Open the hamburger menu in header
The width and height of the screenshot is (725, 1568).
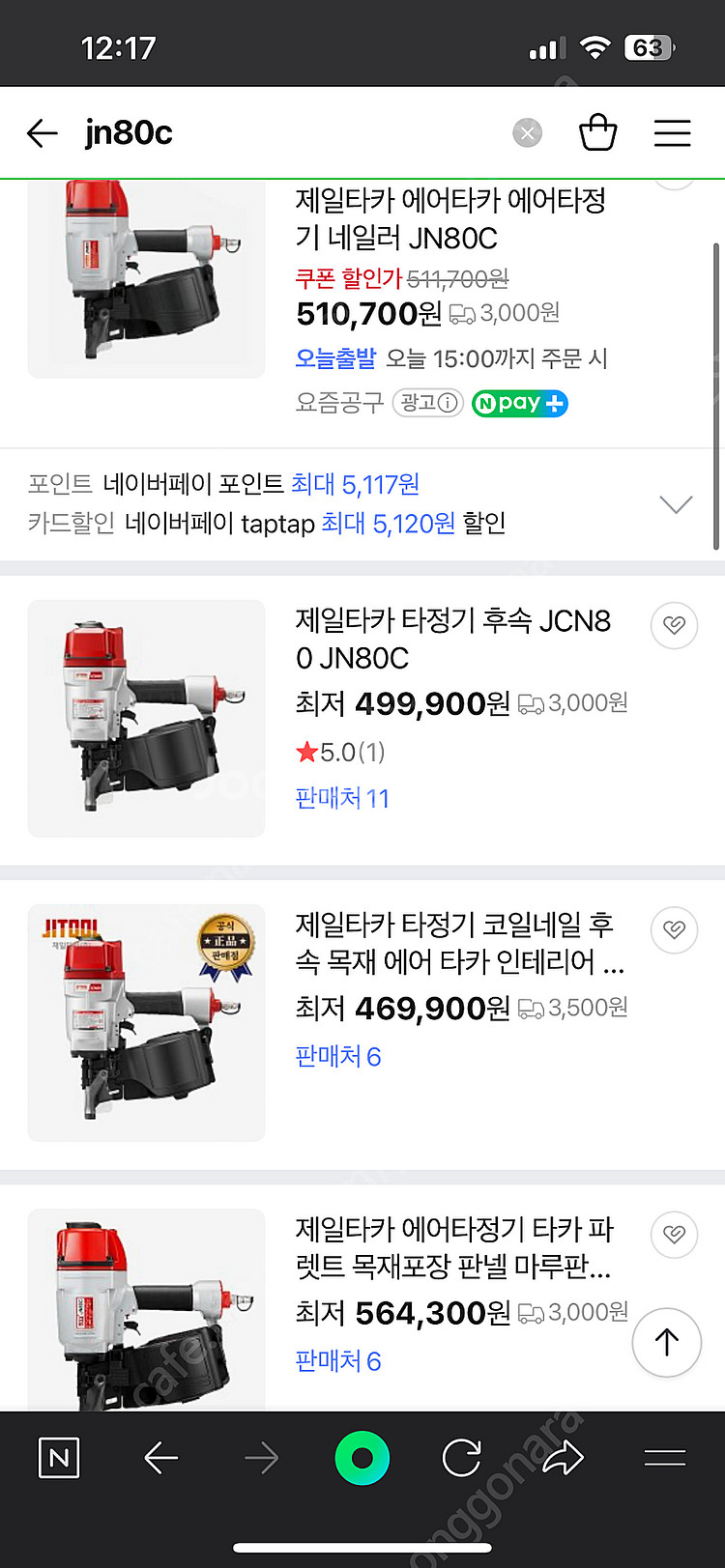672,133
